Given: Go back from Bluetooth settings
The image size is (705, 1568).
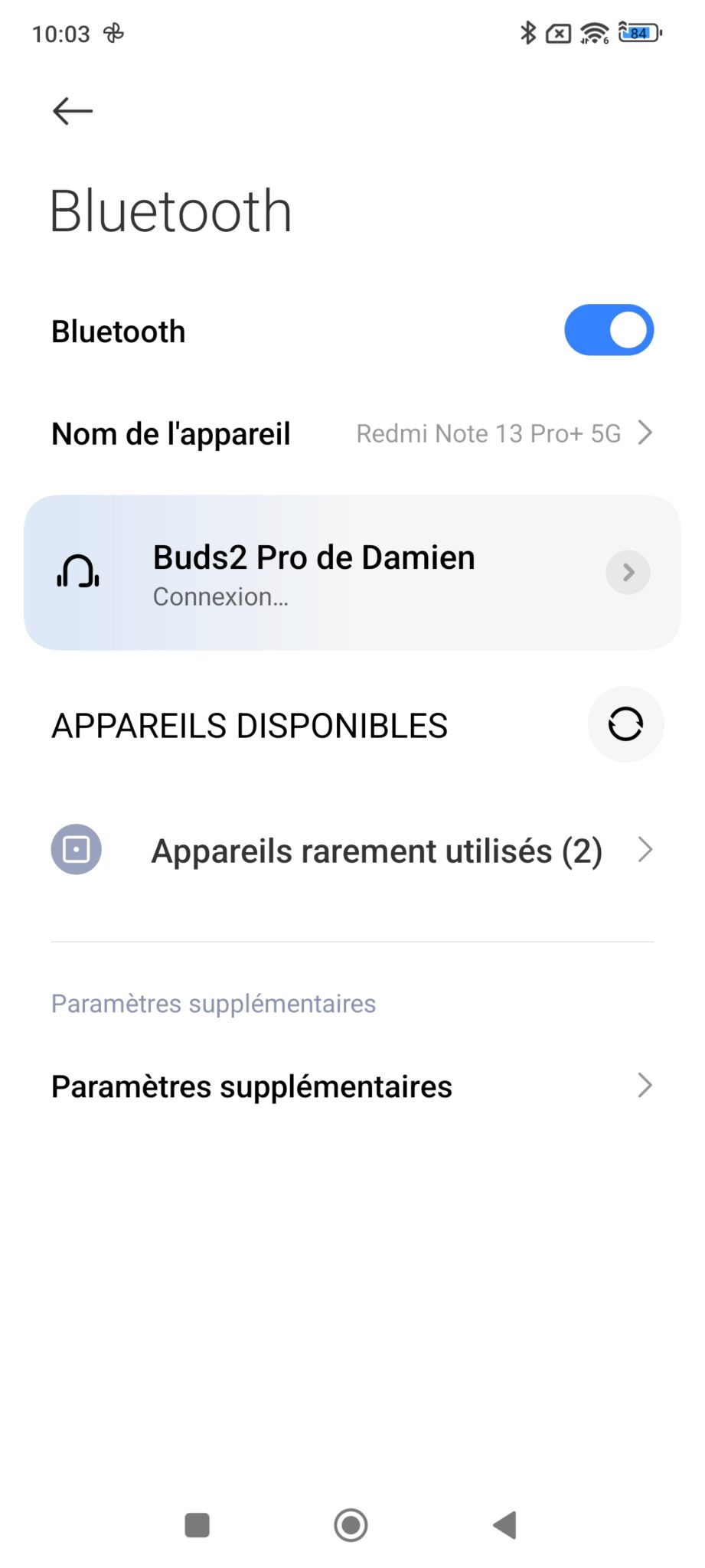Looking at the screenshot, I should pyautogui.click(x=73, y=111).
